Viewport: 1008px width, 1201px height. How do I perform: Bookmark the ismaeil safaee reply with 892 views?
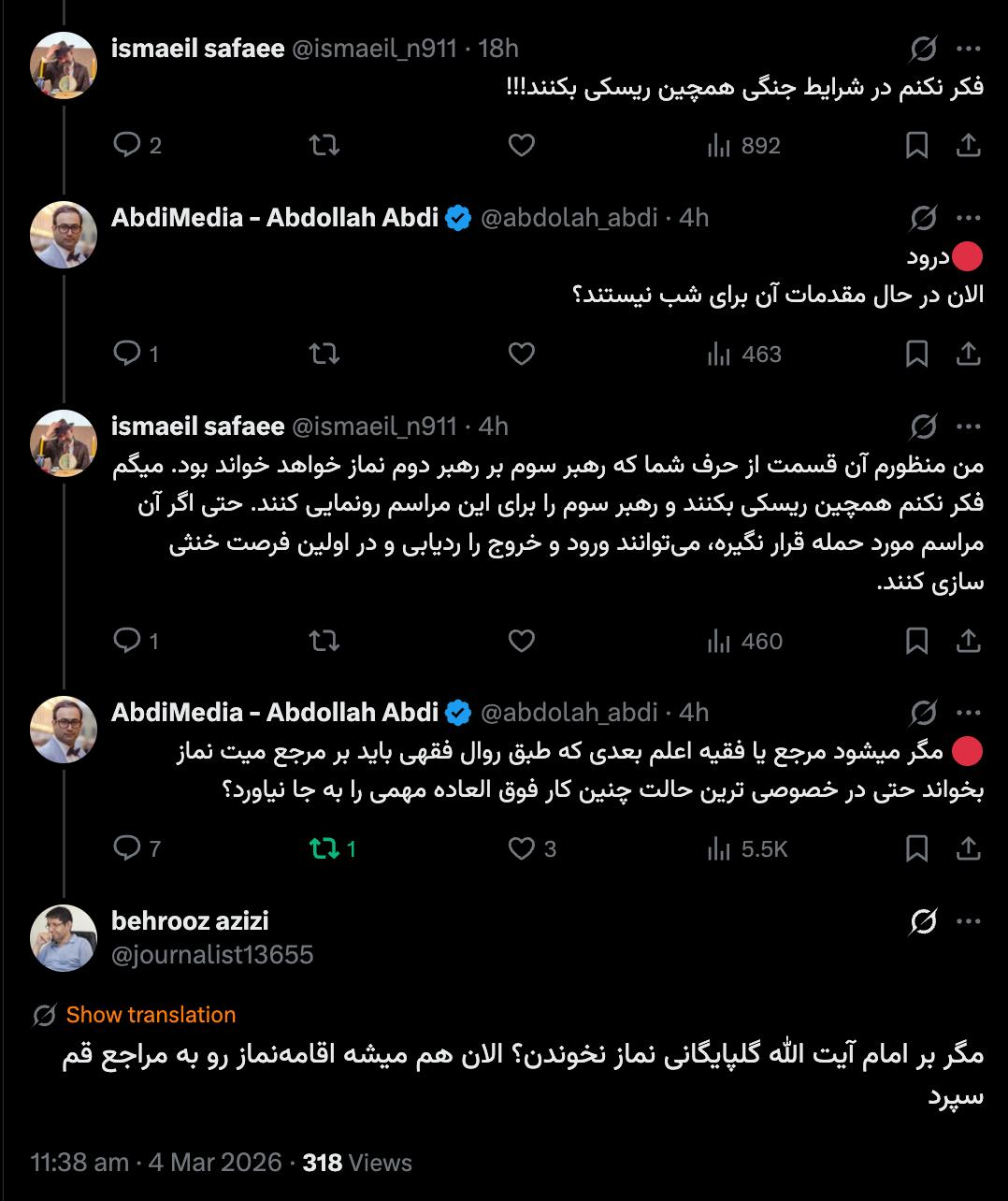tap(917, 145)
